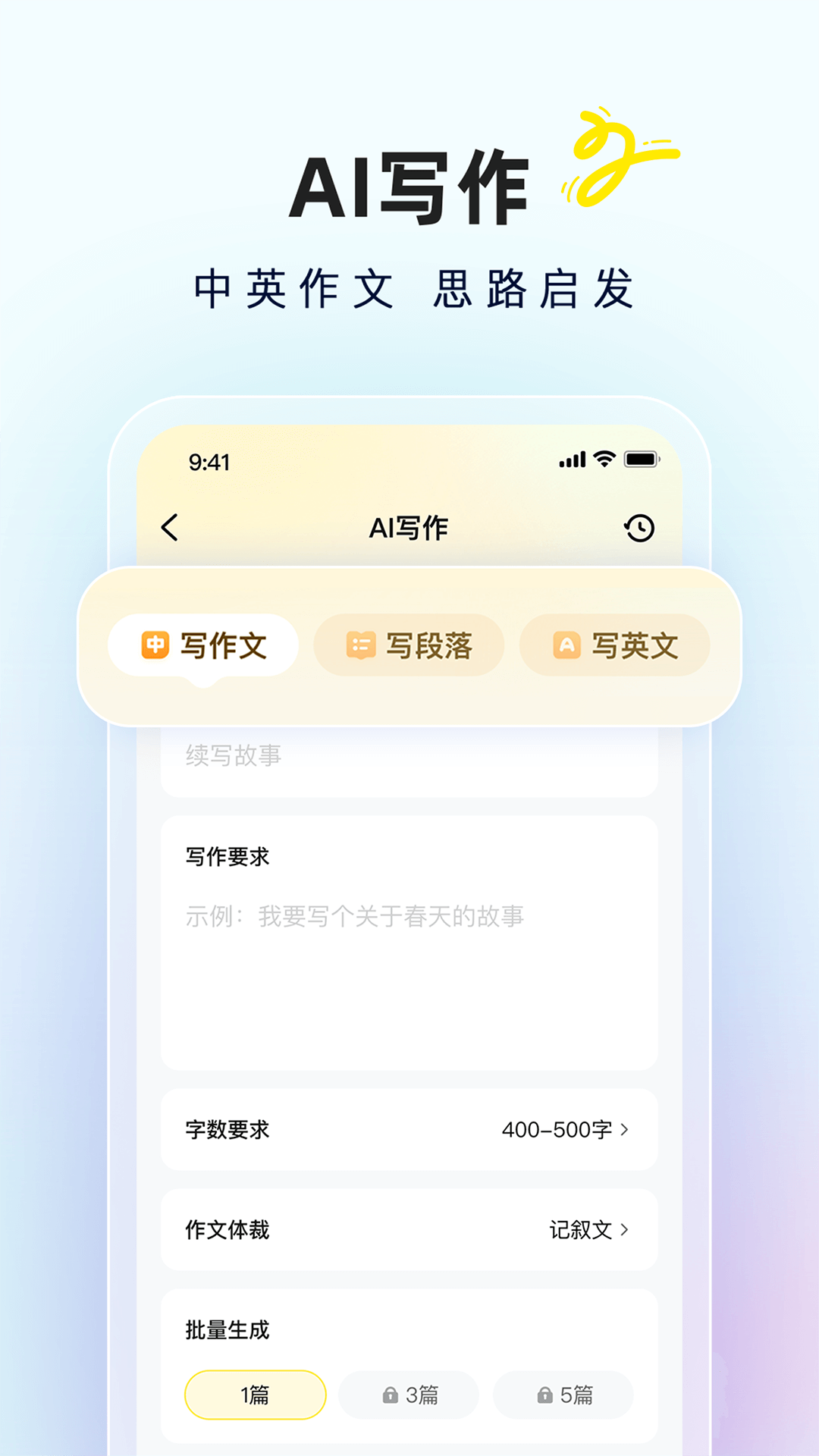Open the 作文体裁 genre selector showing 记叙文

409,1229
